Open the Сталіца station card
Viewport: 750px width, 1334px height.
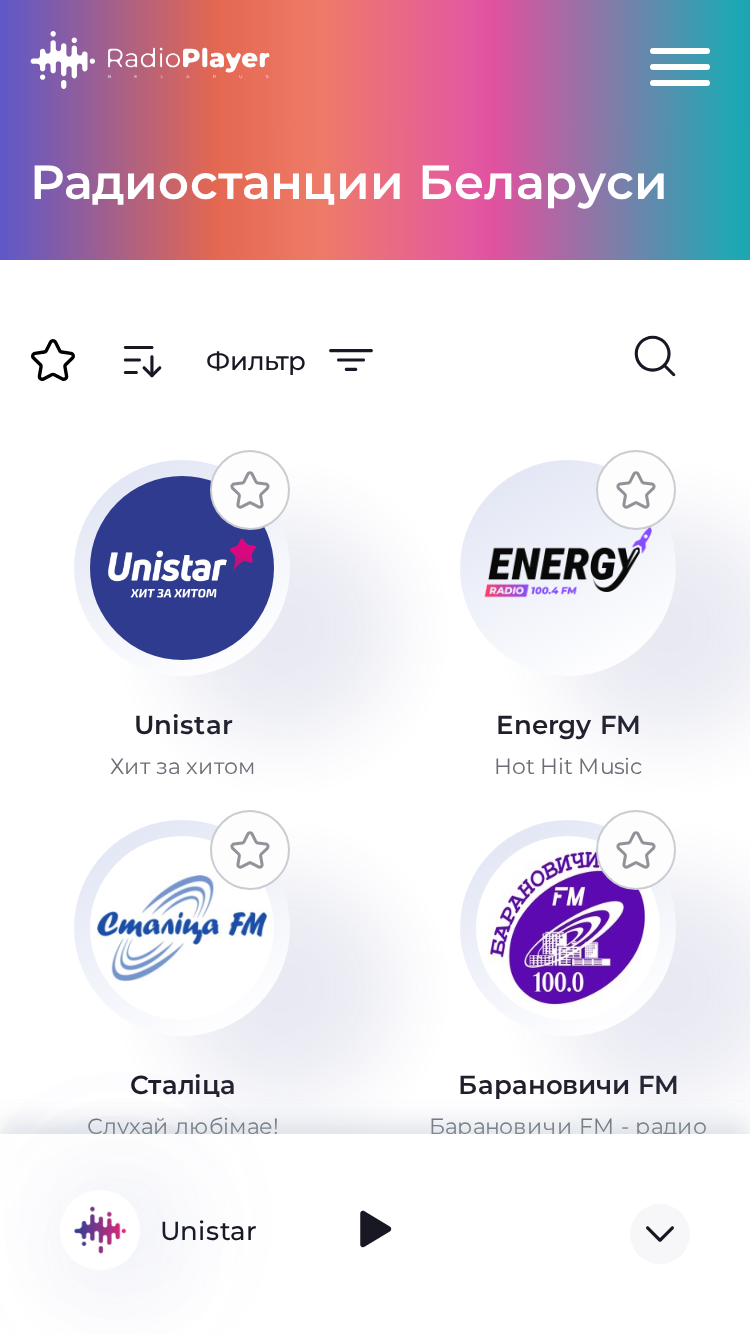pyautogui.click(x=182, y=928)
